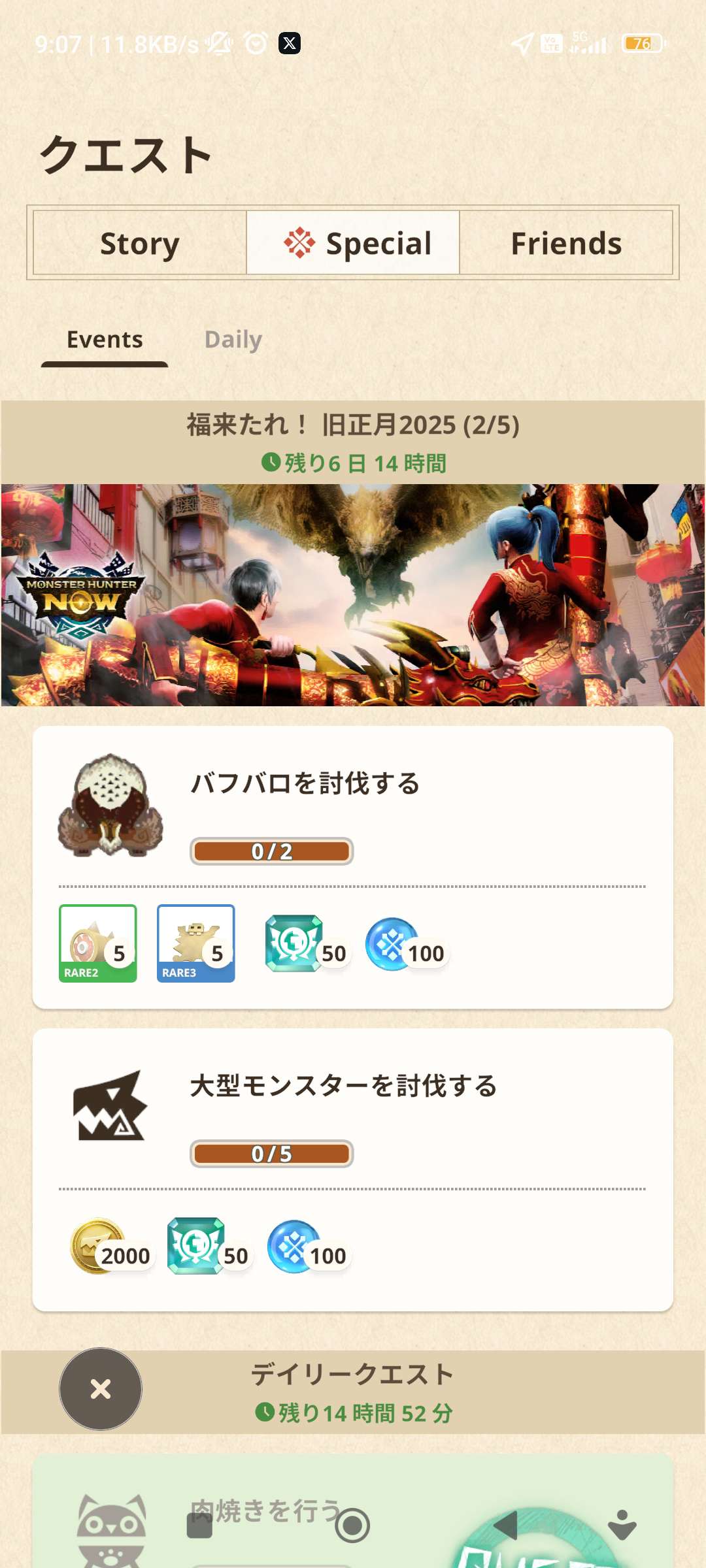Switch to the Story tab
This screenshot has height=1568, width=706.
coord(140,243)
